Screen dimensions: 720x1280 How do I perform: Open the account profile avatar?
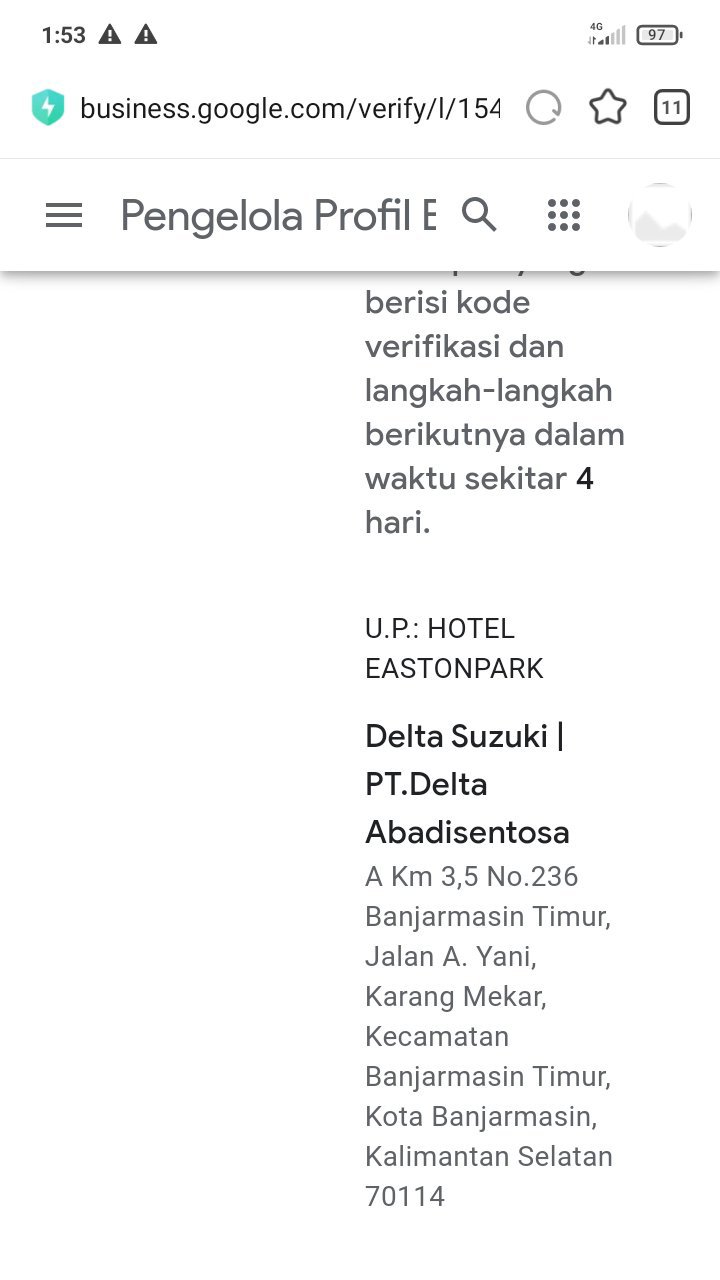[x=659, y=215]
